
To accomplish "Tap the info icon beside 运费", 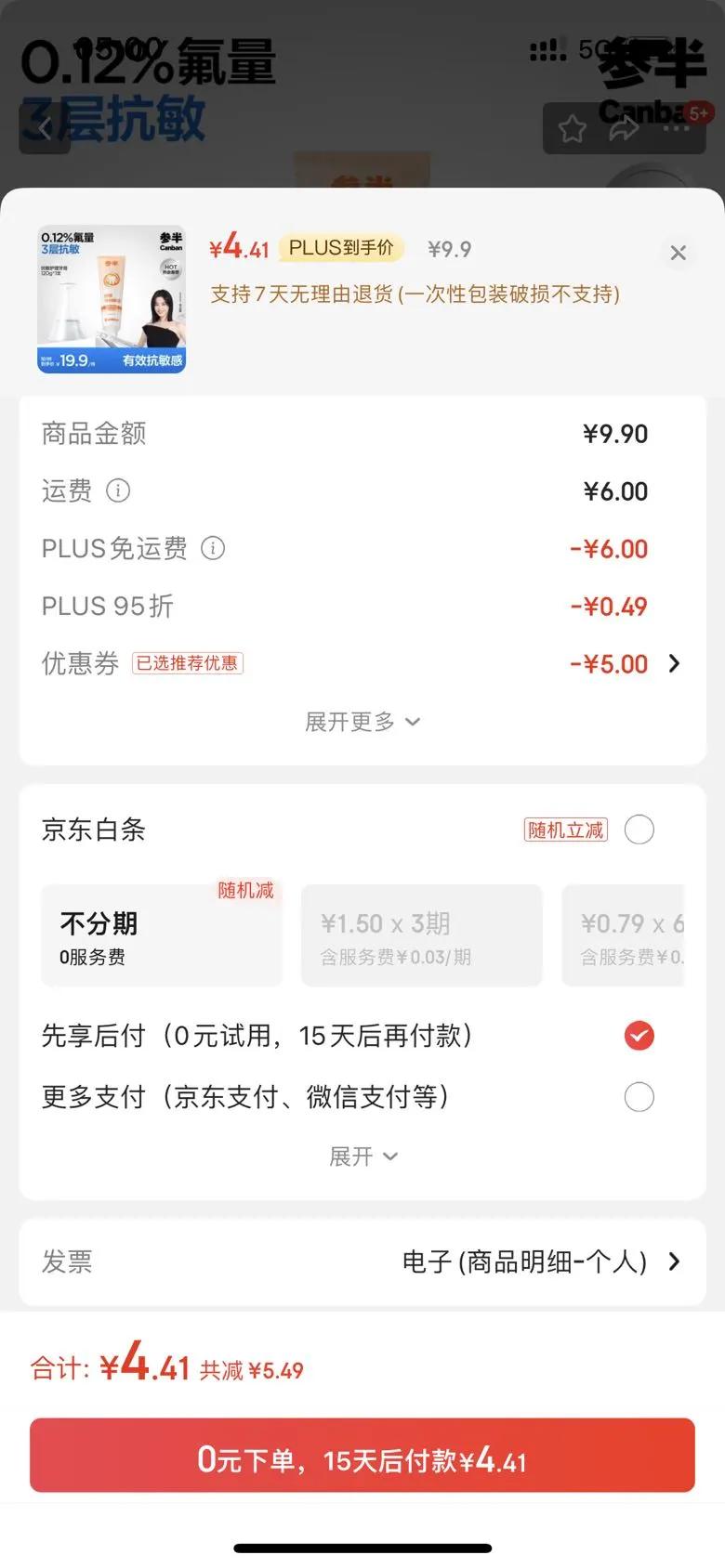I will (119, 491).
